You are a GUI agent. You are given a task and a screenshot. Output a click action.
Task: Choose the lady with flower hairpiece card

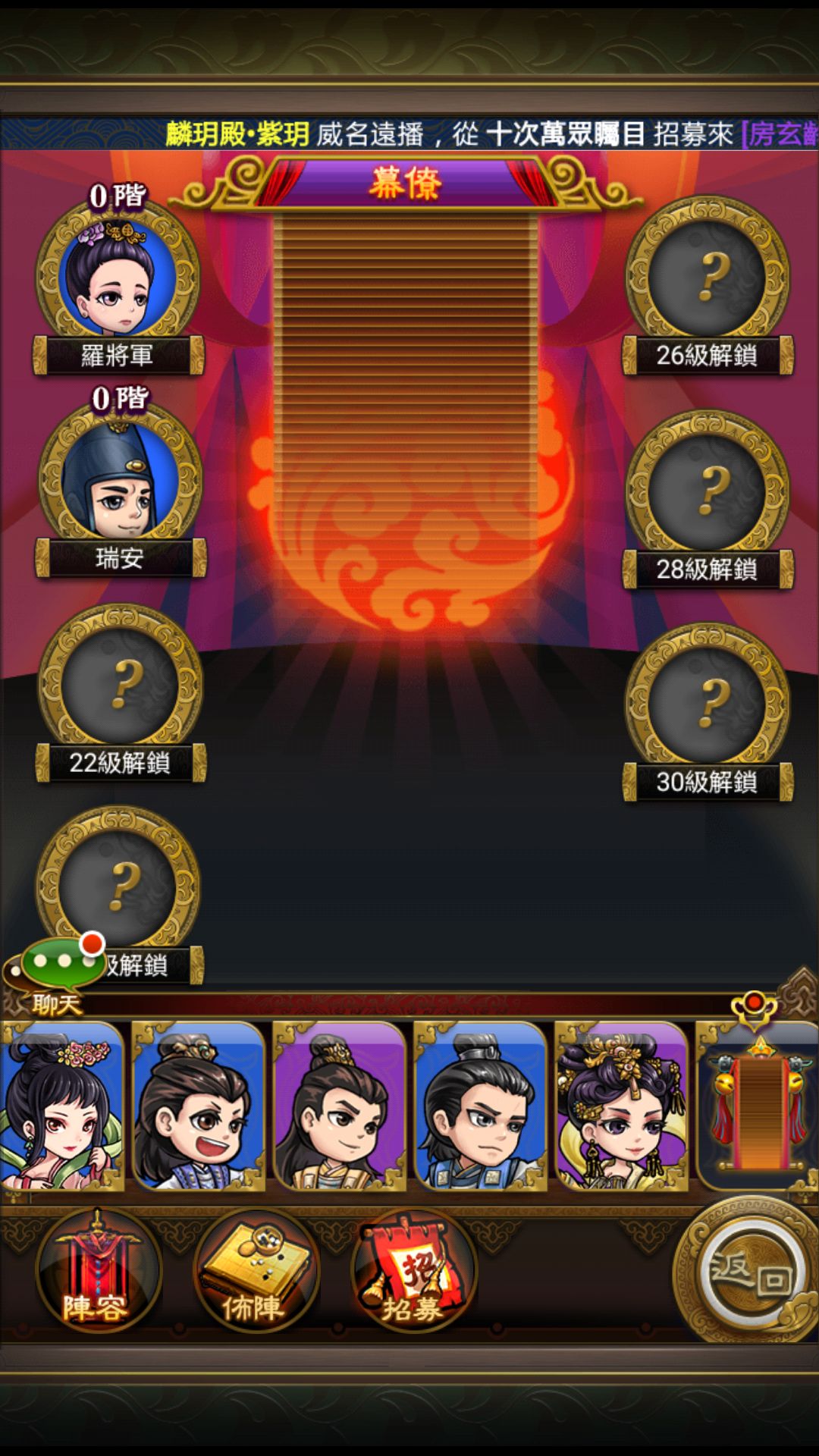point(62,1106)
